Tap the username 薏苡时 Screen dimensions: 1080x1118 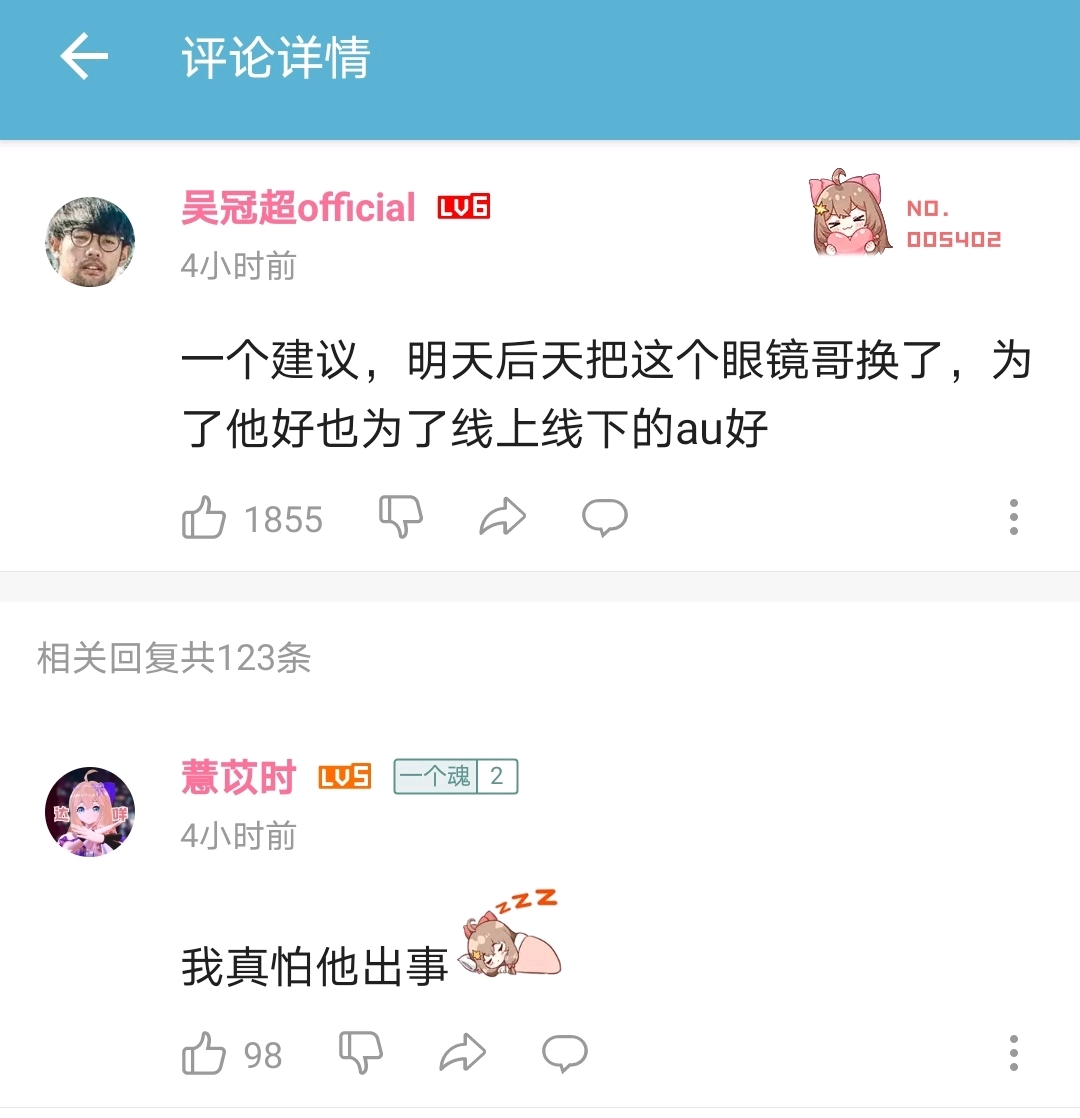pyautogui.click(x=238, y=777)
